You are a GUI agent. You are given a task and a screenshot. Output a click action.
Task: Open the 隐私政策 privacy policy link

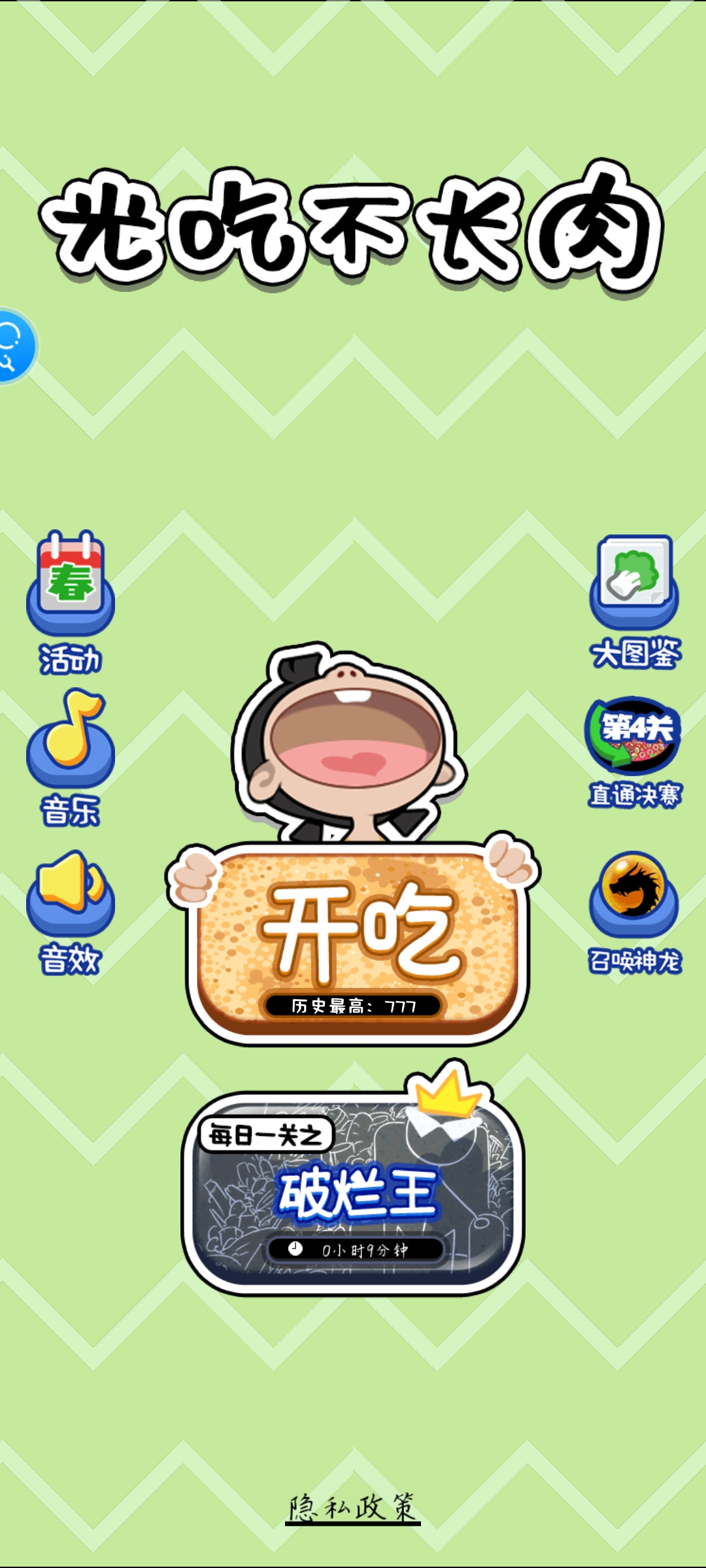(x=353, y=1508)
